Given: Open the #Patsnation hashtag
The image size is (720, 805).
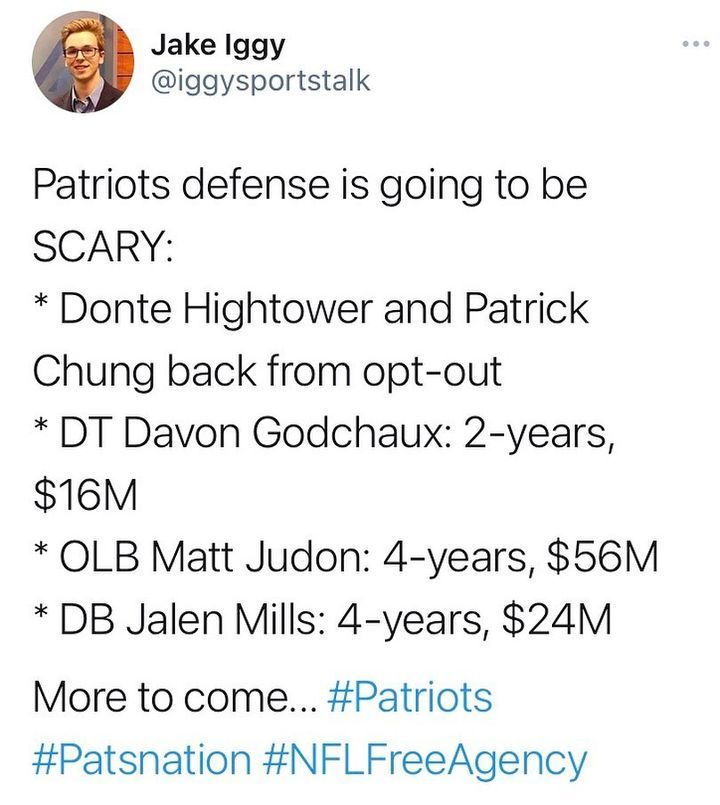Looking at the screenshot, I should (142, 759).
